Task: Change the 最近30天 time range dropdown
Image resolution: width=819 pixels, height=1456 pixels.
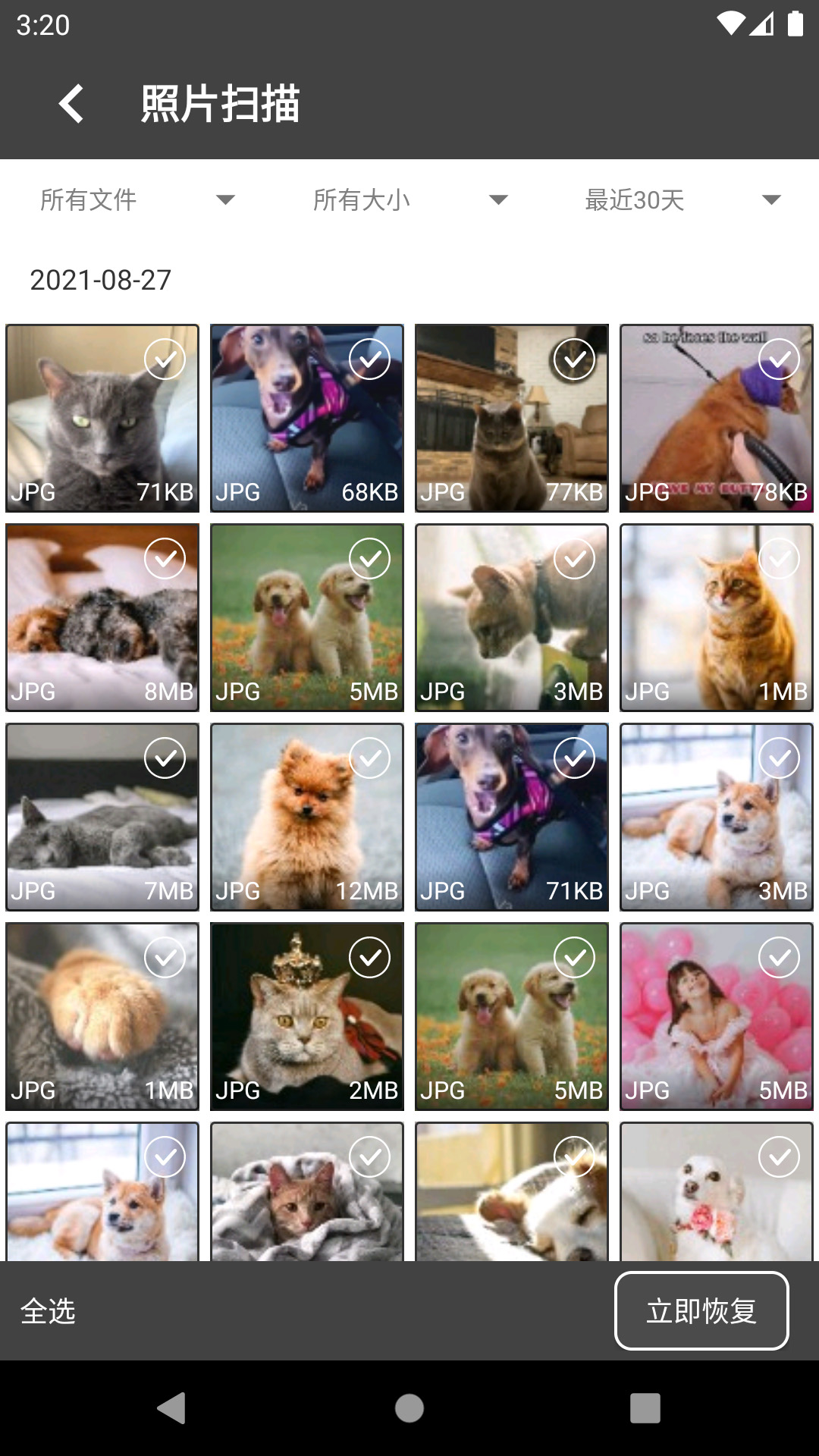Action: coord(682,200)
